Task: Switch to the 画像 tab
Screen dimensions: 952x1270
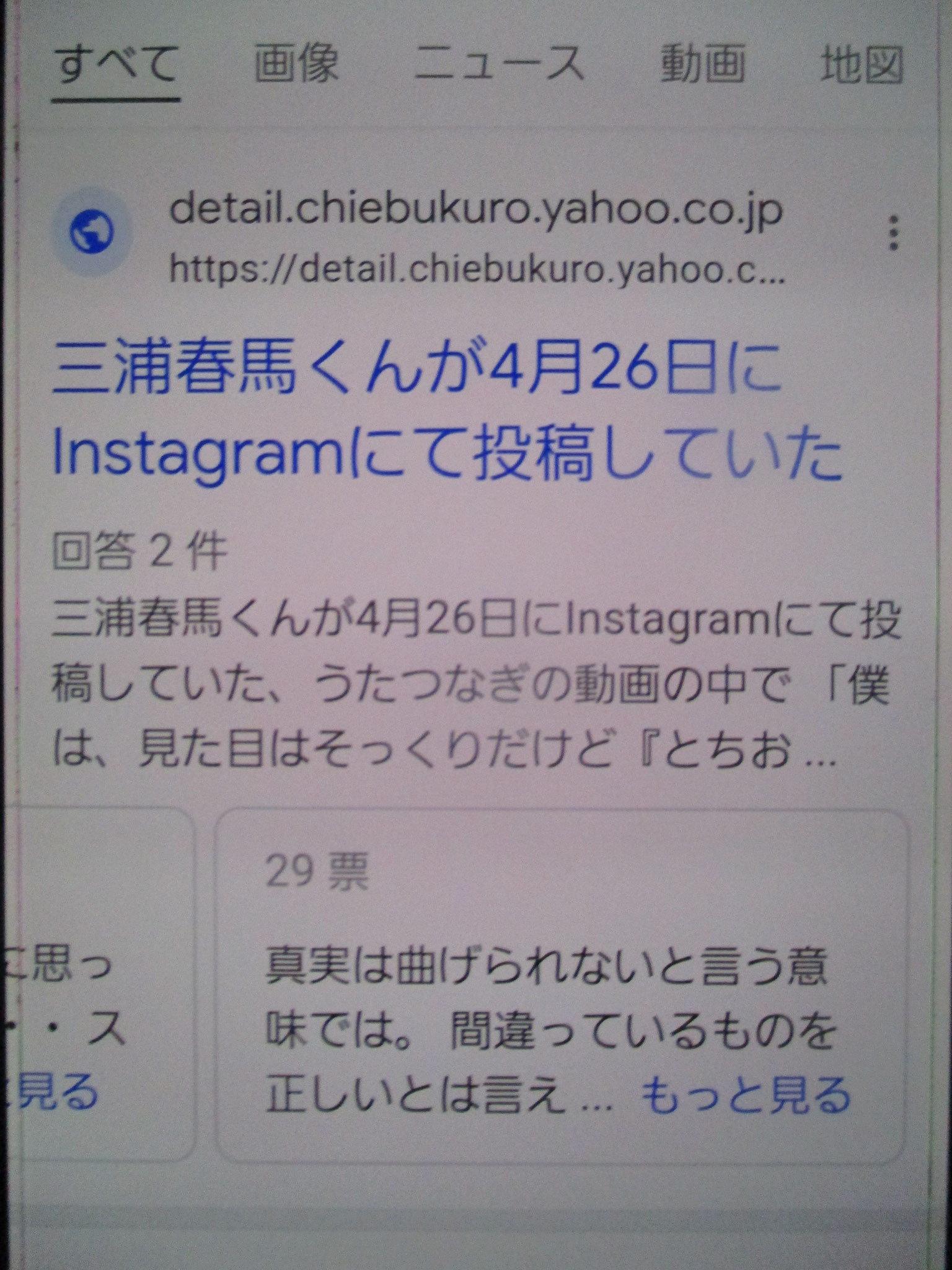Action: tap(296, 64)
